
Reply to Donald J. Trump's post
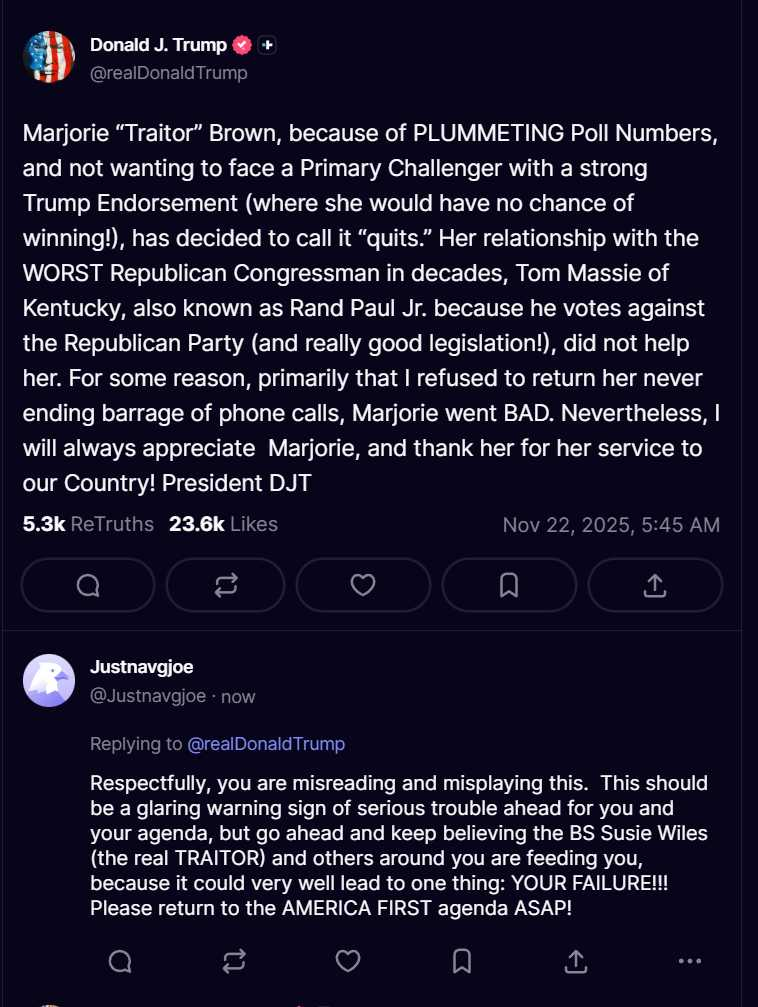tap(88, 585)
